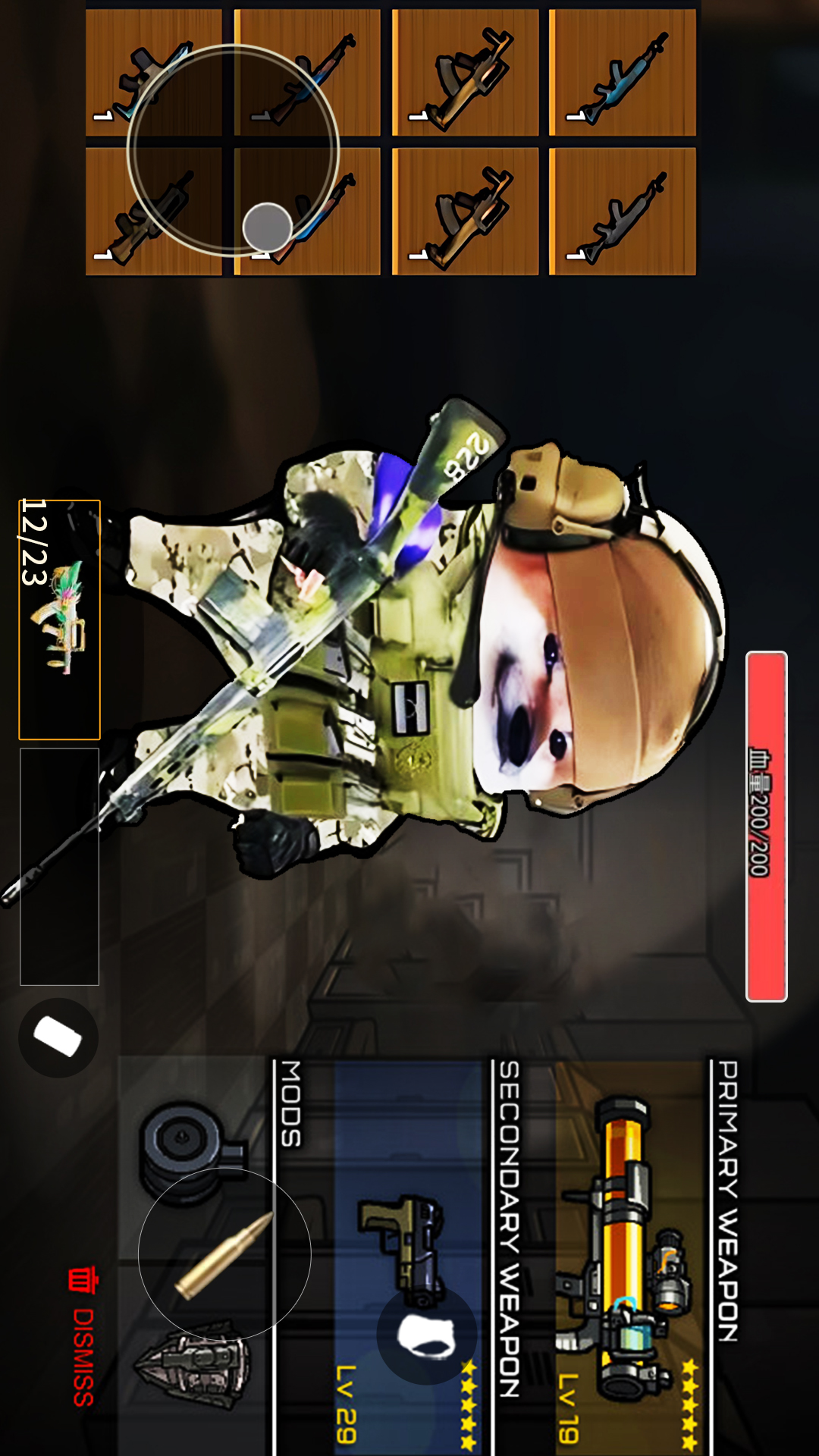Viewport: 819px width, 1456px height.
Task: Tap the round grenade button over the pistol card
Action: coord(427,1336)
